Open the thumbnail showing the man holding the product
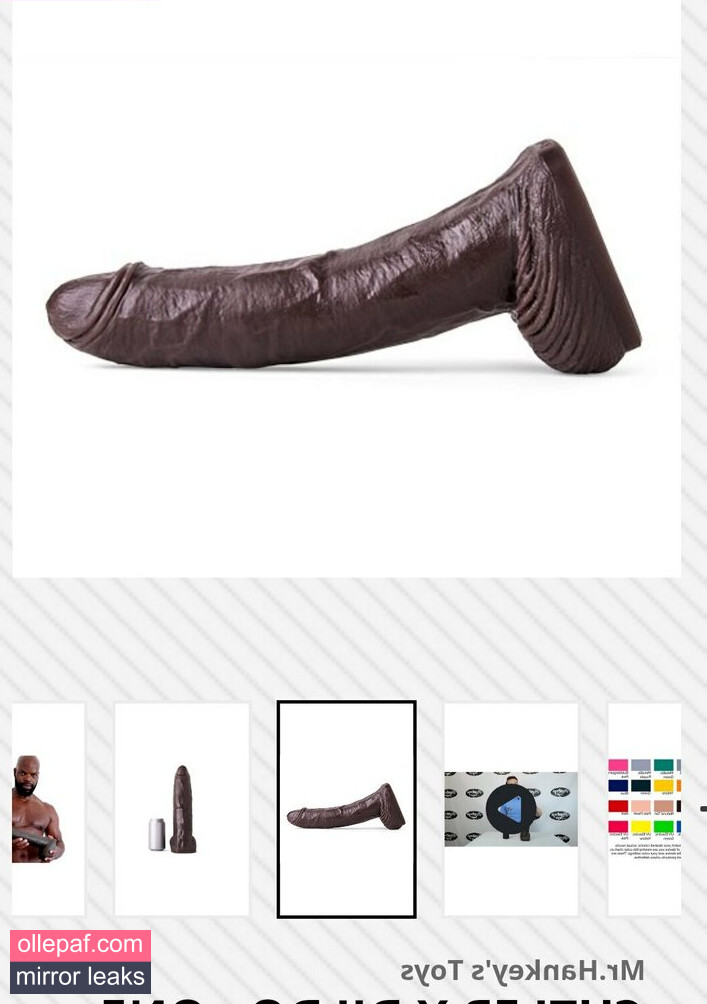The image size is (707, 1004). click(x=45, y=808)
